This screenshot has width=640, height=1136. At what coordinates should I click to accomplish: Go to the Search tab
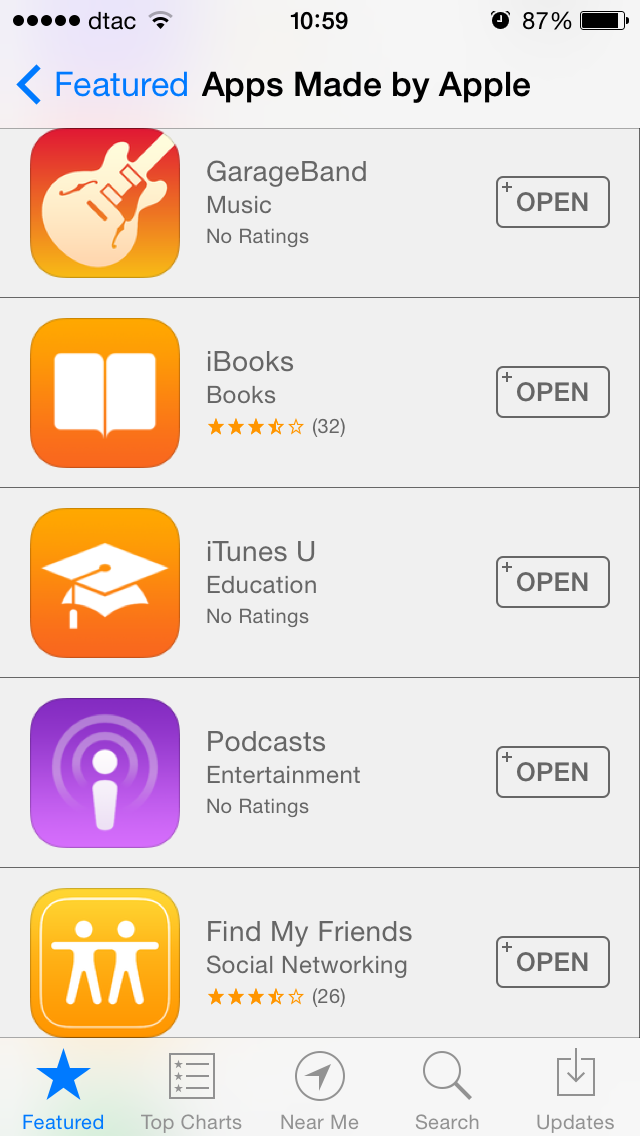click(447, 1088)
